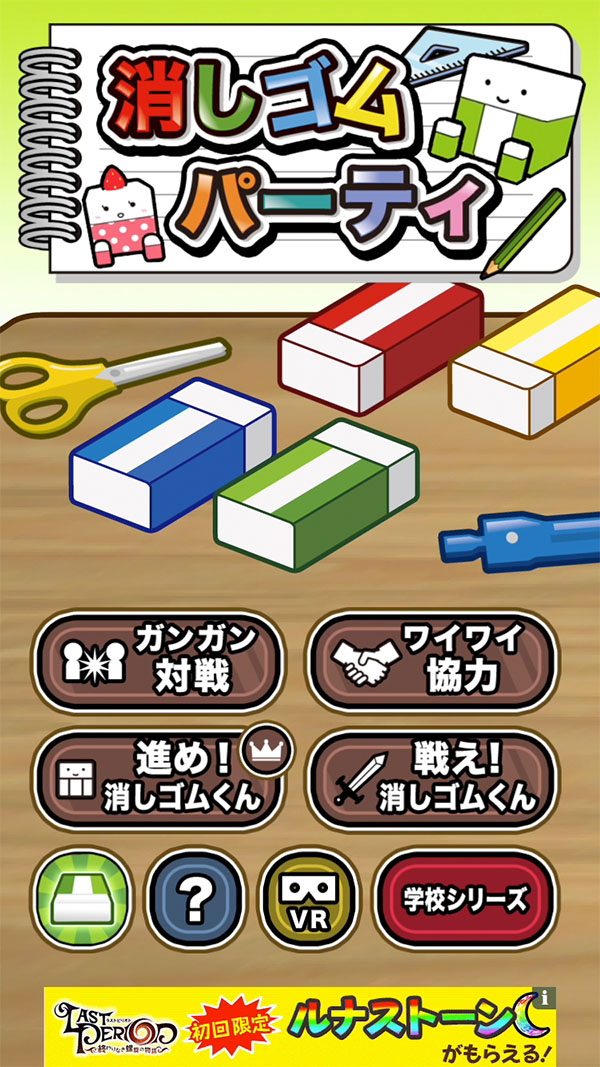Image resolution: width=600 pixels, height=1067 pixels.
Task: Launch VR mode
Action: point(308,898)
